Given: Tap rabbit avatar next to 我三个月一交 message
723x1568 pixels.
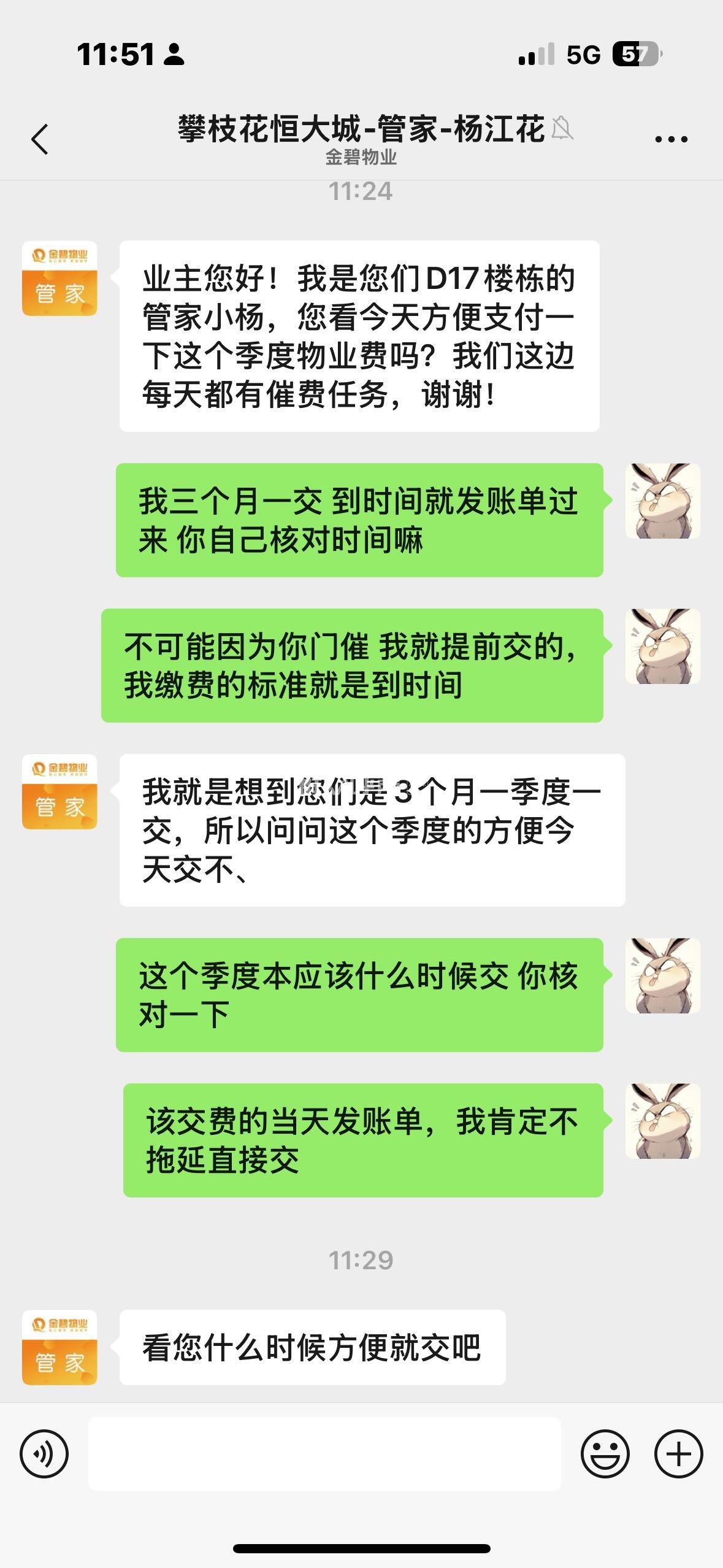Looking at the screenshot, I should [662, 501].
